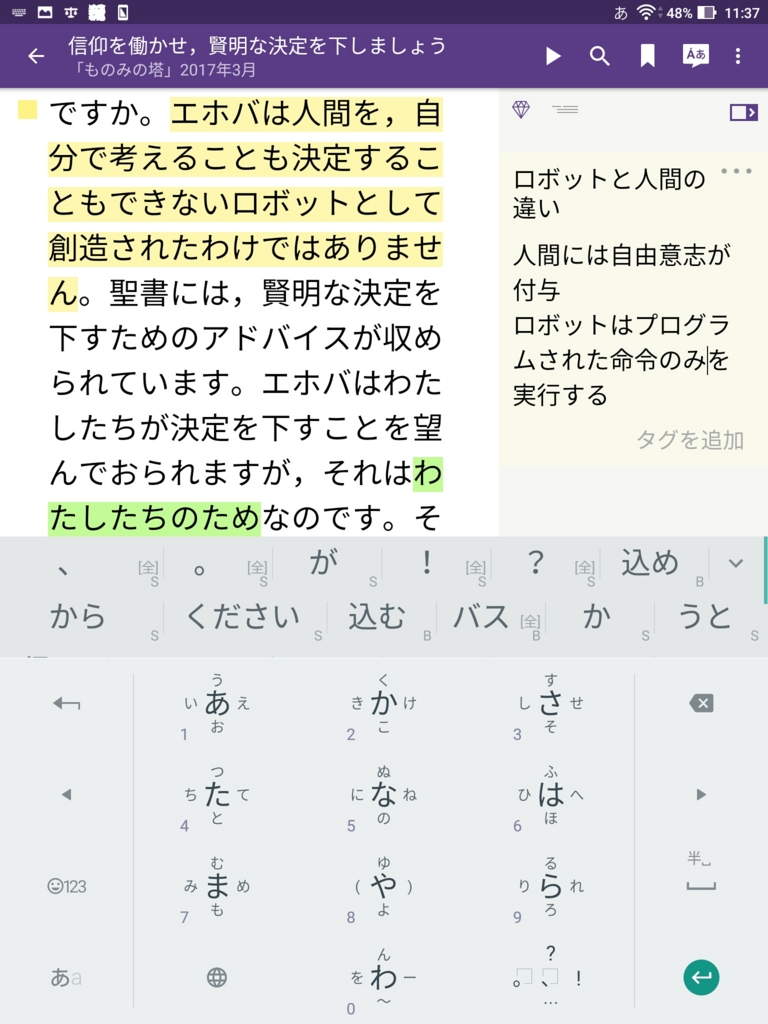This screenshot has width=768, height=1024.
Task: Open the note's three-dot options
Action: (x=736, y=171)
